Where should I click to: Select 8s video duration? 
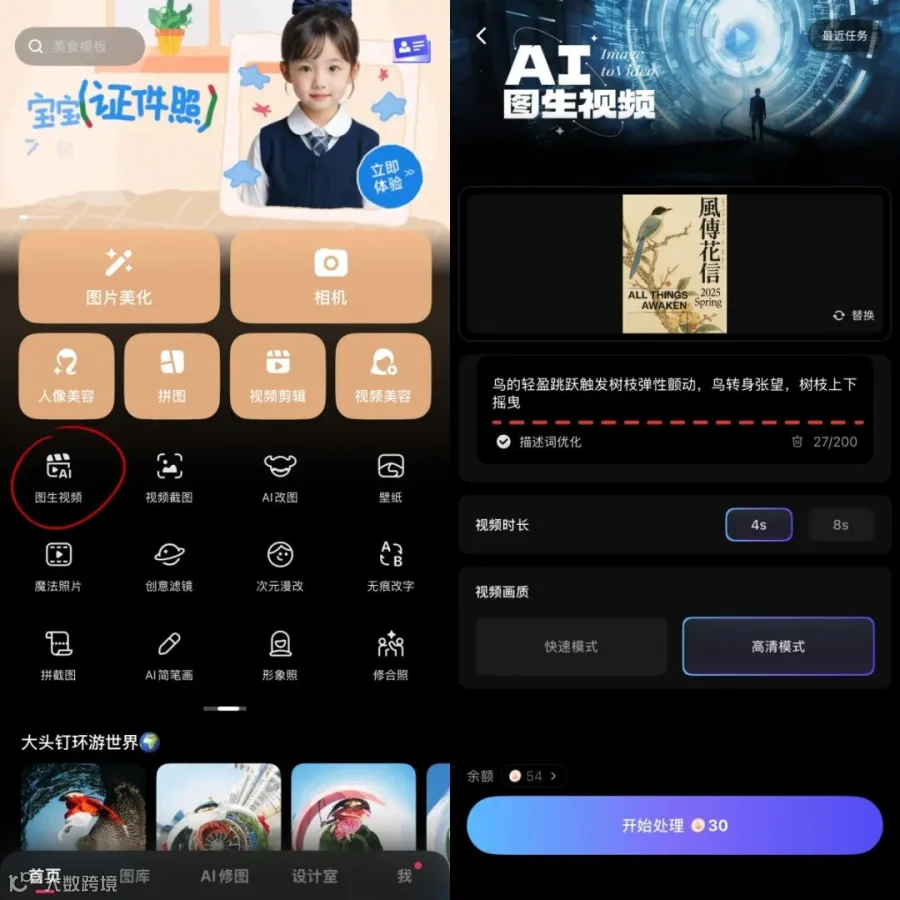(841, 525)
